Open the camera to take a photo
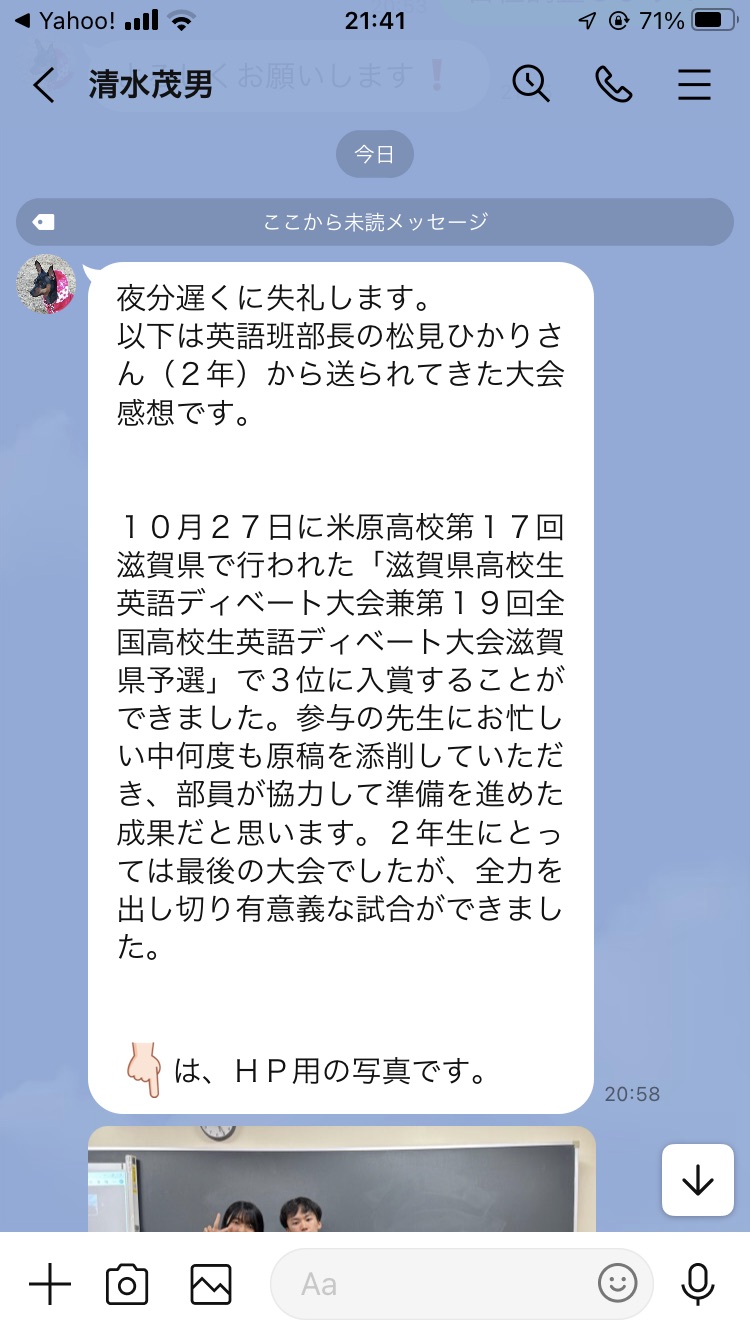The width and height of the screenshot is (750, 1334). 127,1284
